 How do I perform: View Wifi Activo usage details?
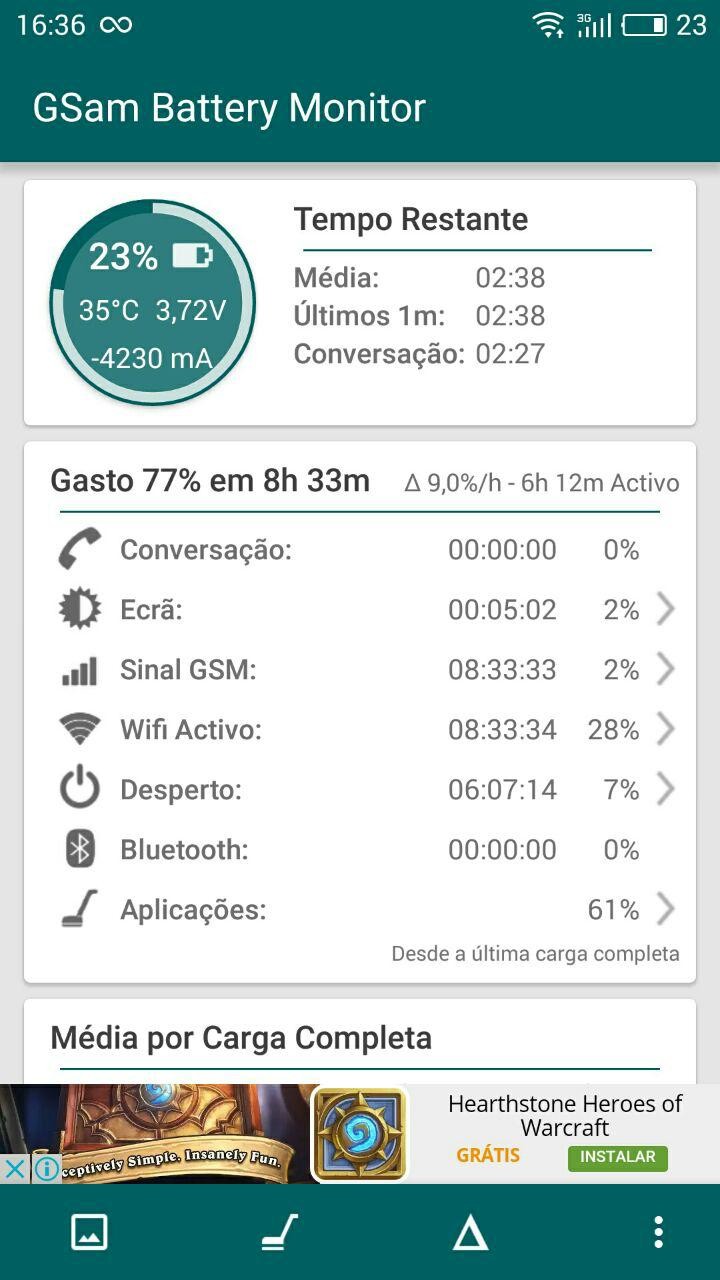pyautogui.click(x=360, y=730)
